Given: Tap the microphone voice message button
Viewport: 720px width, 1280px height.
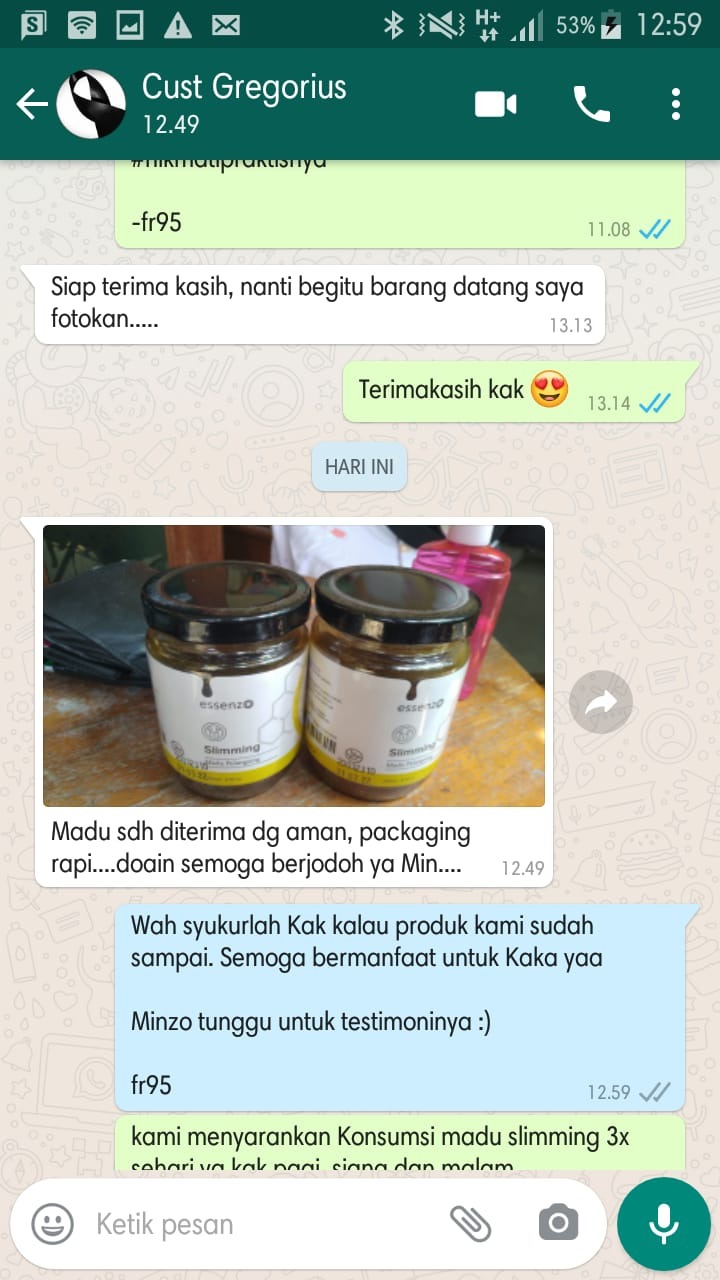Looking at the screenshot, I should (664, 1223).
